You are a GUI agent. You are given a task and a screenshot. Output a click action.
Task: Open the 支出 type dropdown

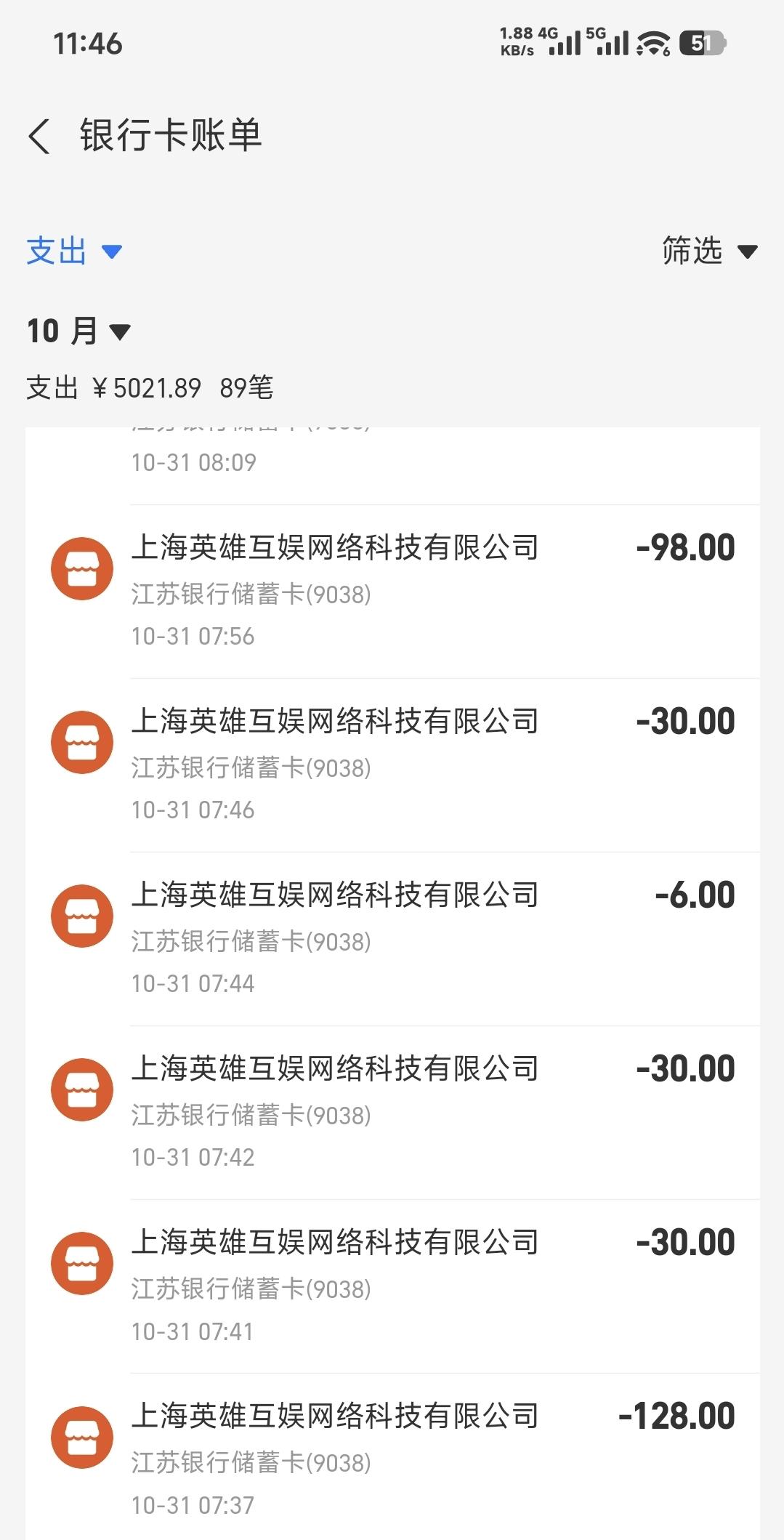click(x=73, y=251)
